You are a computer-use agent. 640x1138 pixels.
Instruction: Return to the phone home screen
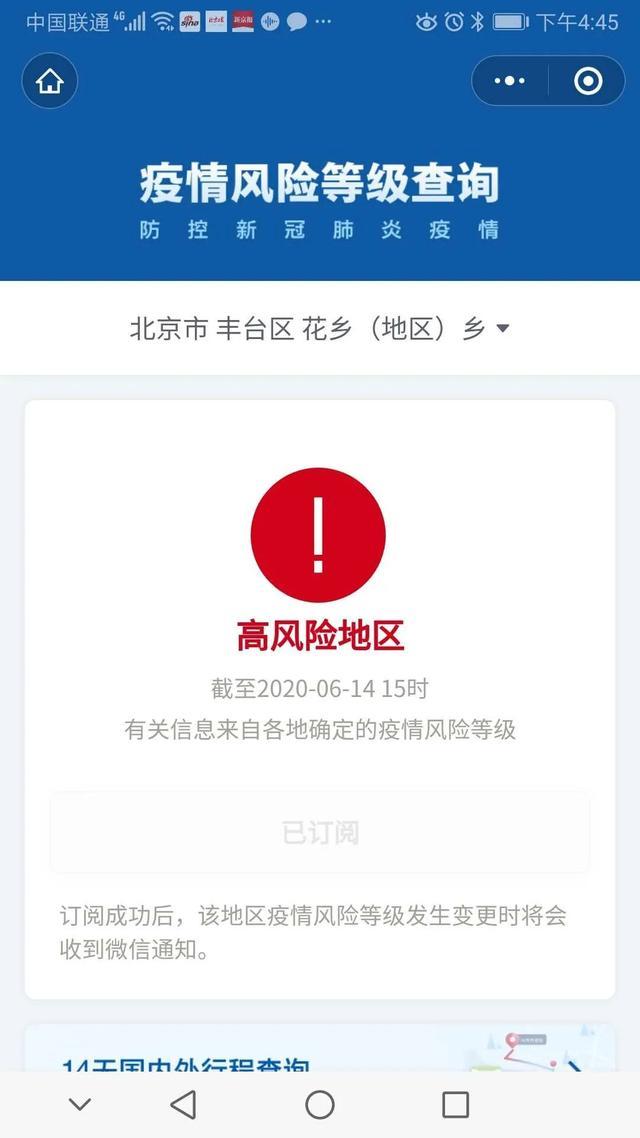click(320, 1104)
